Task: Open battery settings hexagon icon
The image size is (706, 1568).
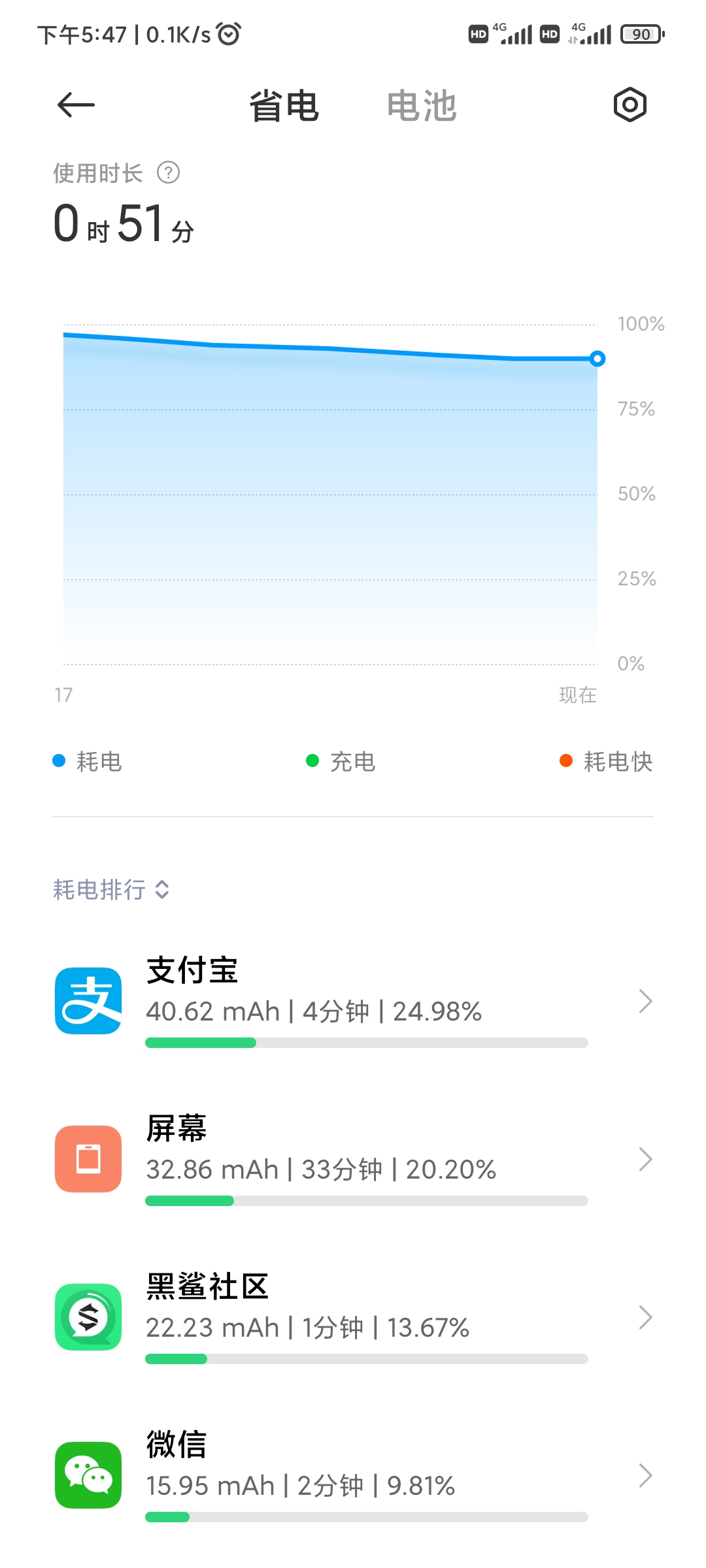Action: click(630, 105)
